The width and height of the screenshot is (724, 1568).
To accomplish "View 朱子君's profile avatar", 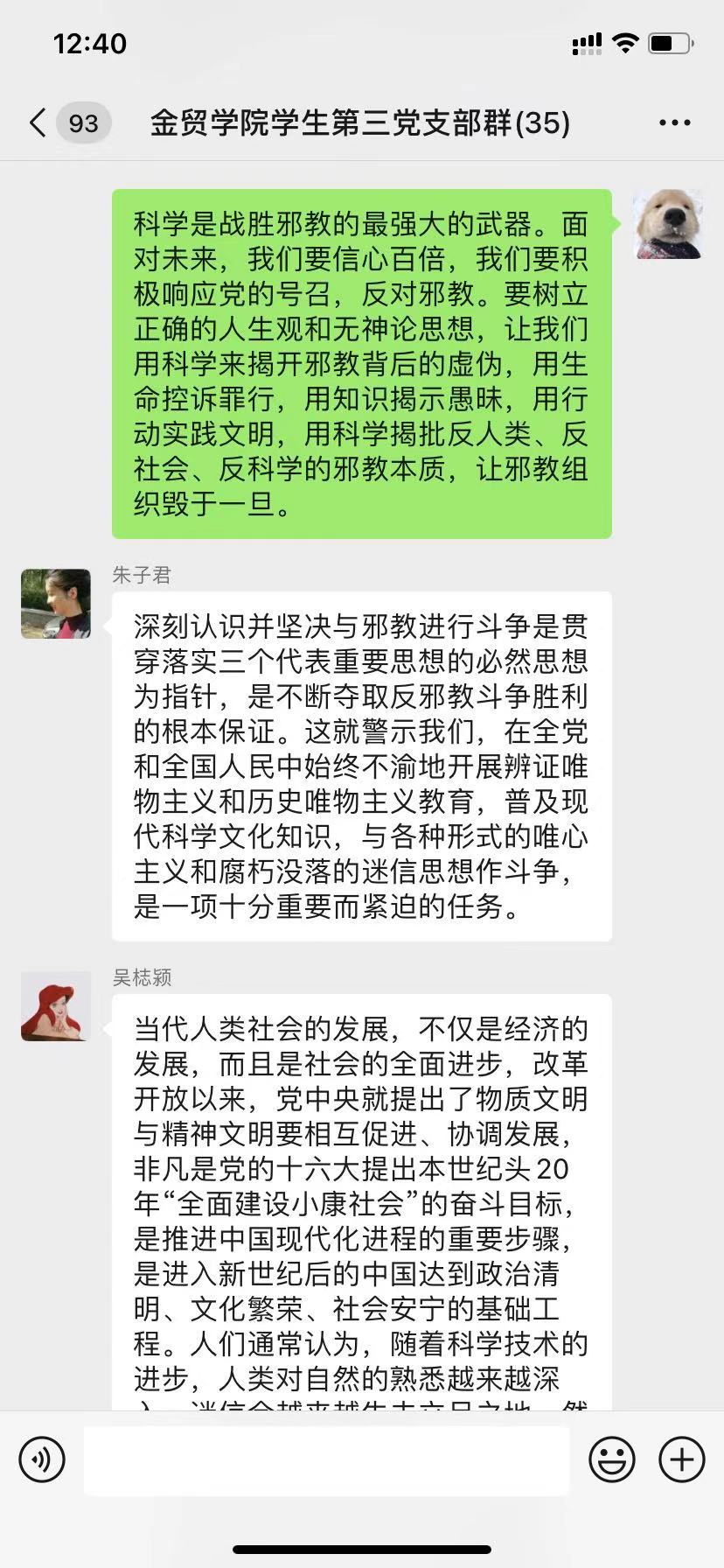I will point(56,604).
